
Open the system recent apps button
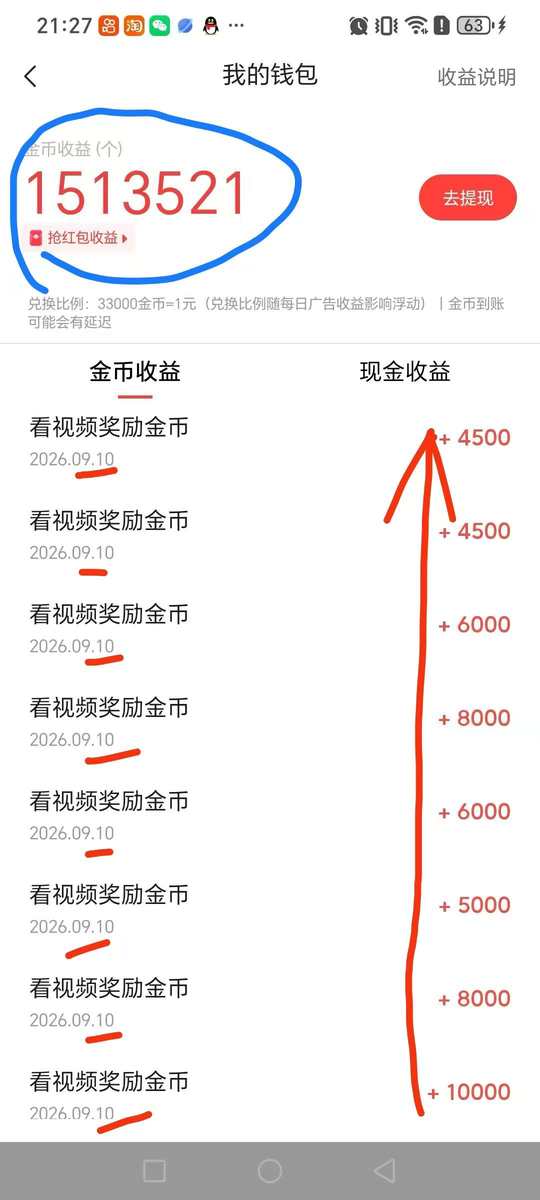(154, 1171)
